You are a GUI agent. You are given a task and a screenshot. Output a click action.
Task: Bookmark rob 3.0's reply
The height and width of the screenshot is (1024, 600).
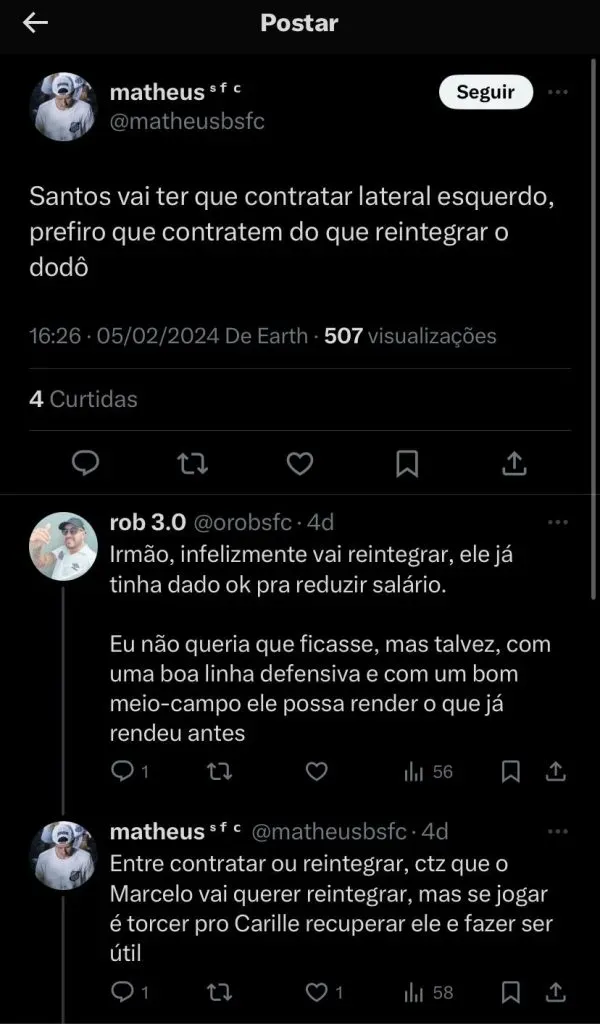[510, 771]
